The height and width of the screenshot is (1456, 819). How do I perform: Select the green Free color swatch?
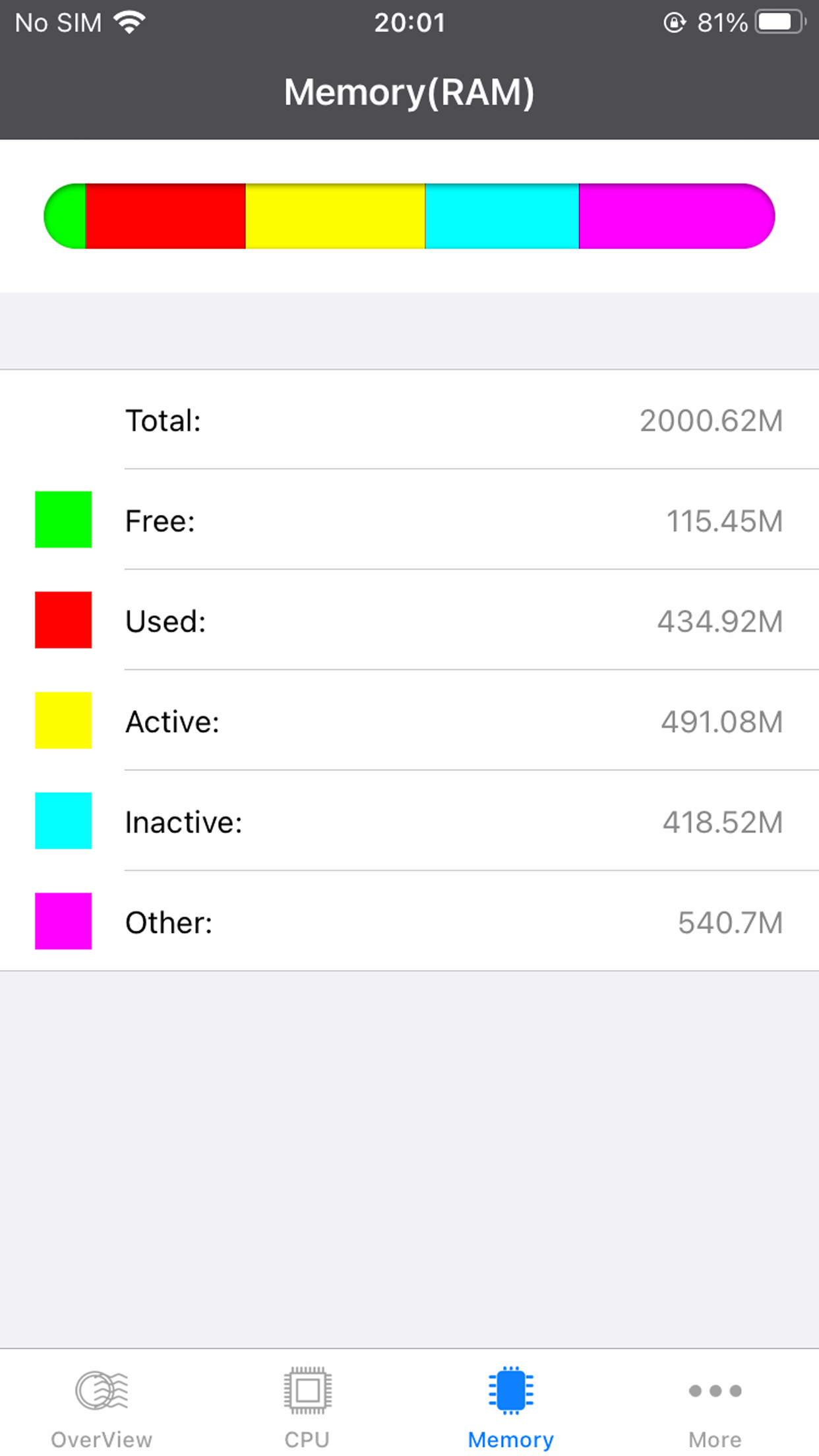pyautogui.click(x=63, y=520)
